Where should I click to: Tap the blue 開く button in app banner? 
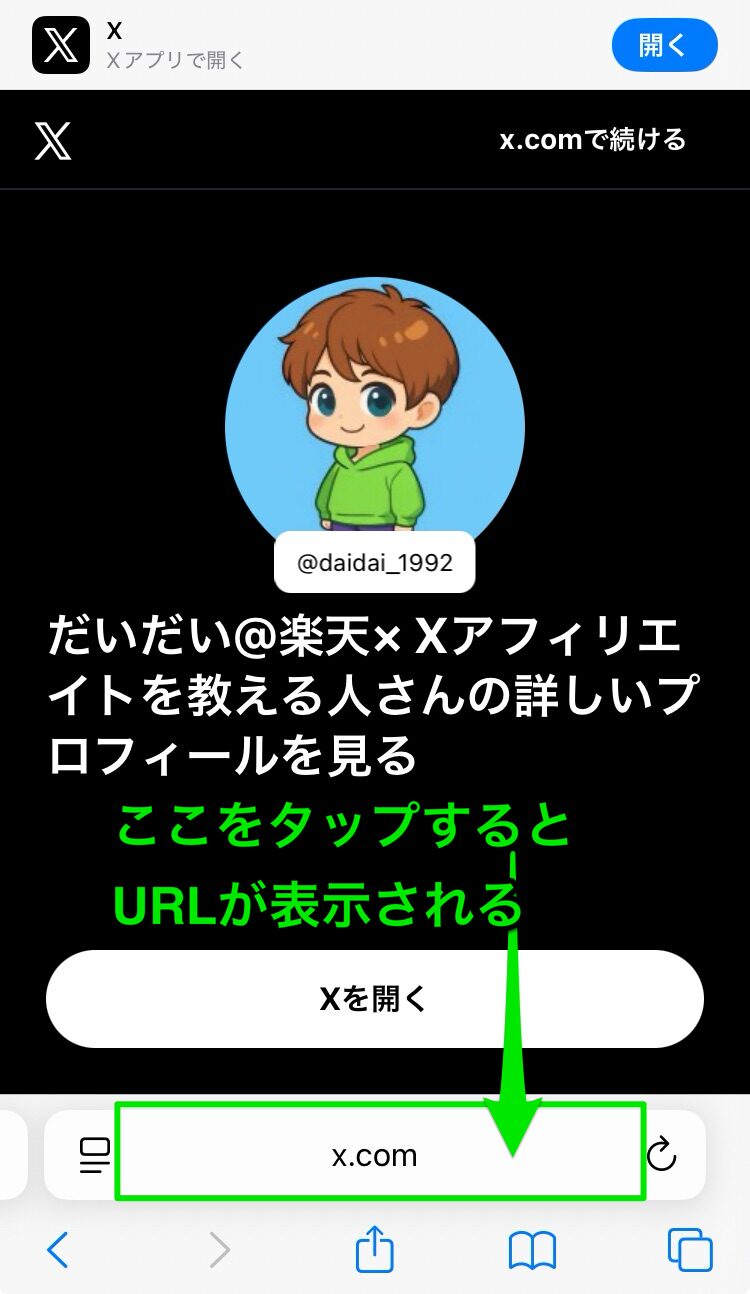coord(664,45)
